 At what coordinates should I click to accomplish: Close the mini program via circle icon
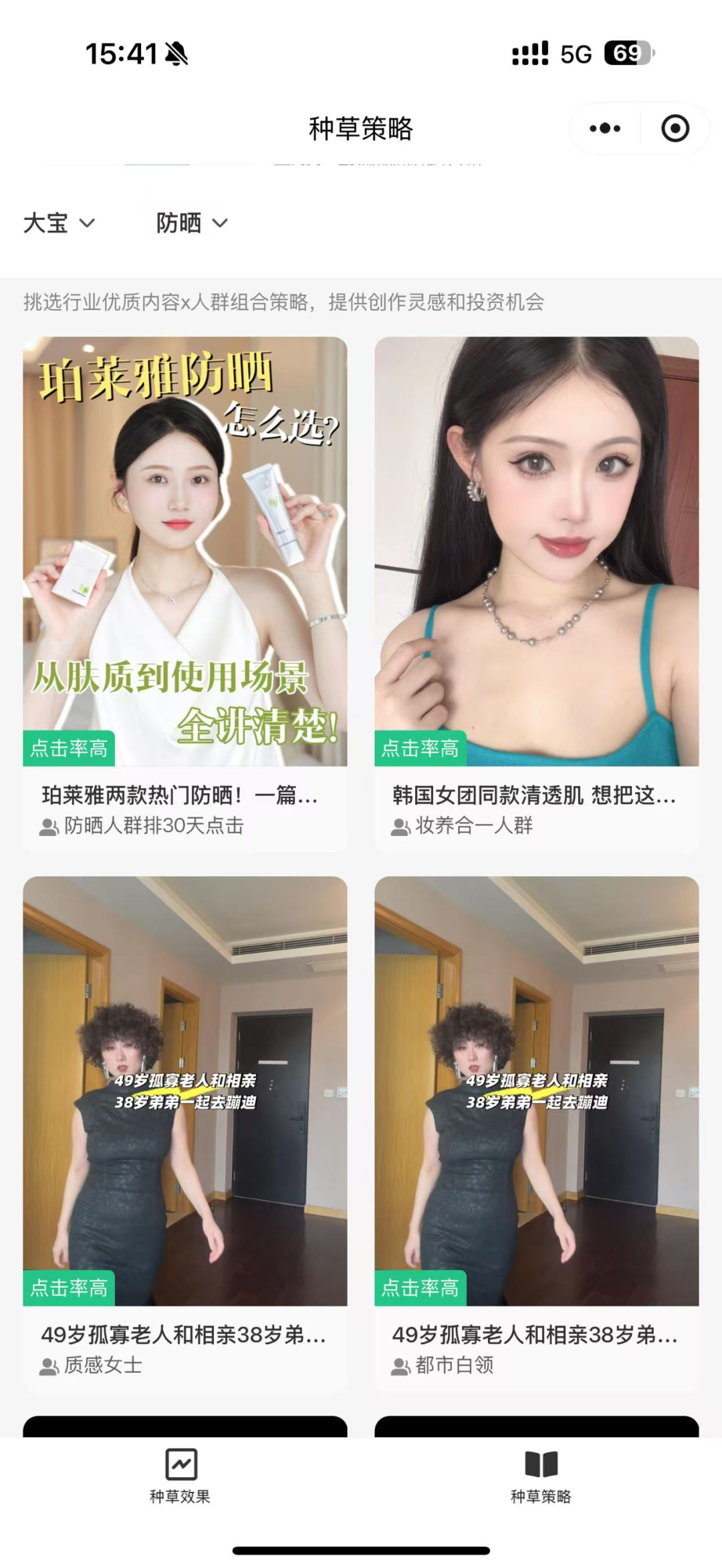675,128
